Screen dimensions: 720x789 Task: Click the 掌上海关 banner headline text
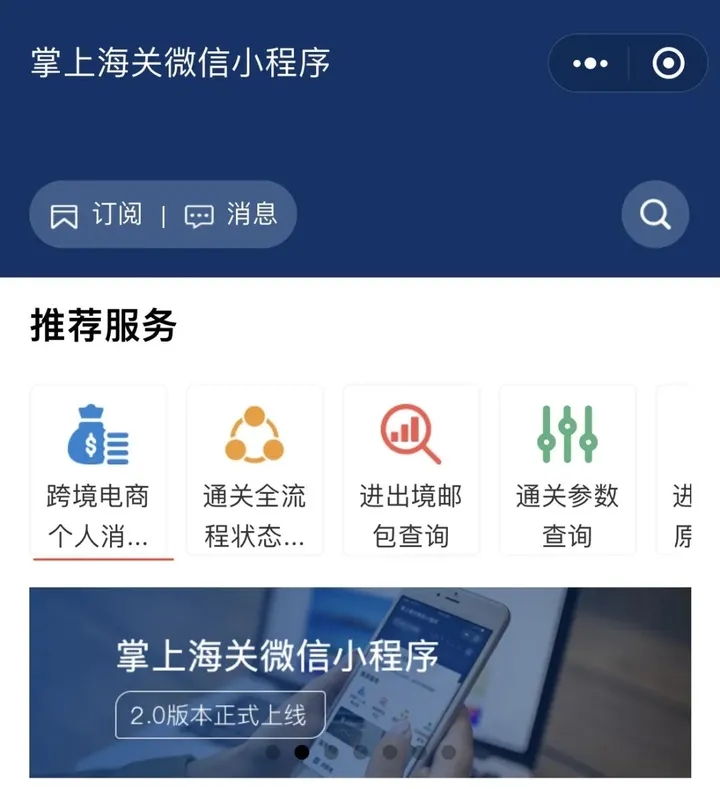click(277, 655)
